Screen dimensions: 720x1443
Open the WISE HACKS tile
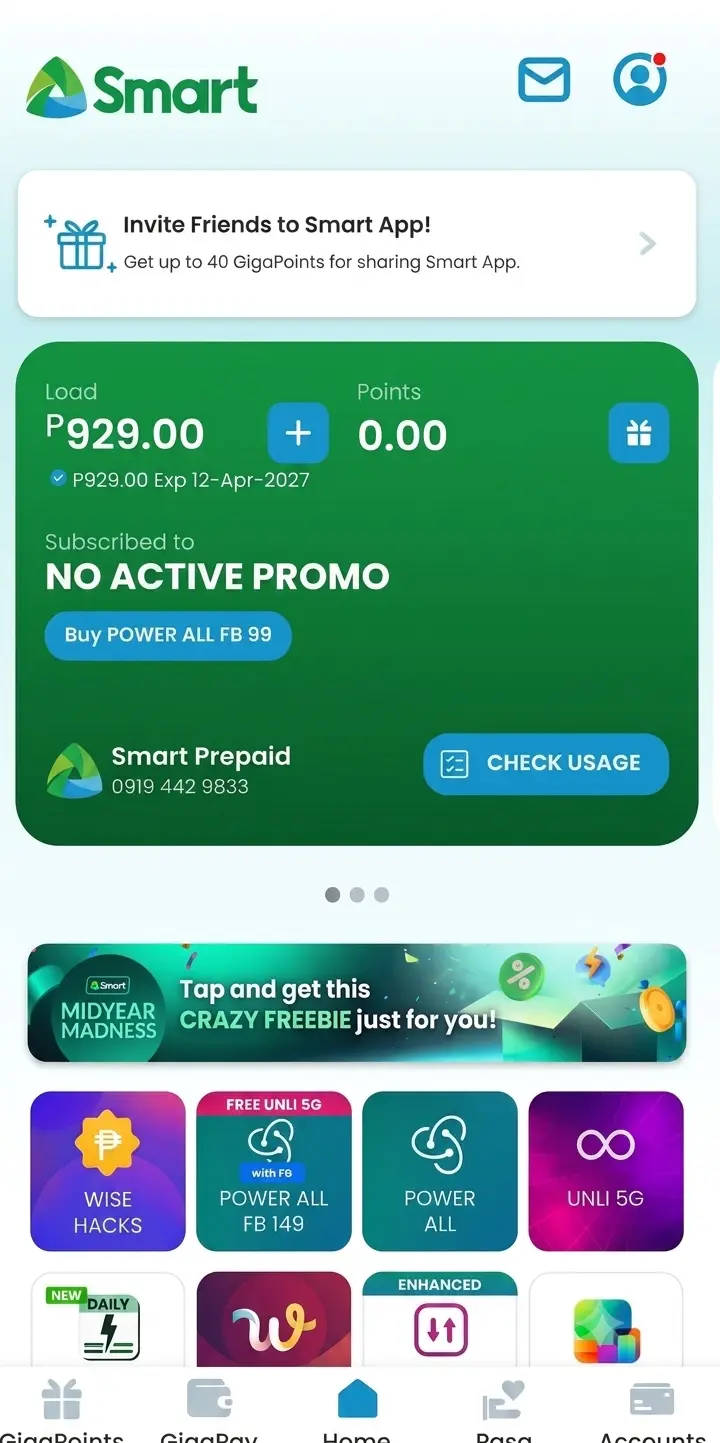point(108,1171)
